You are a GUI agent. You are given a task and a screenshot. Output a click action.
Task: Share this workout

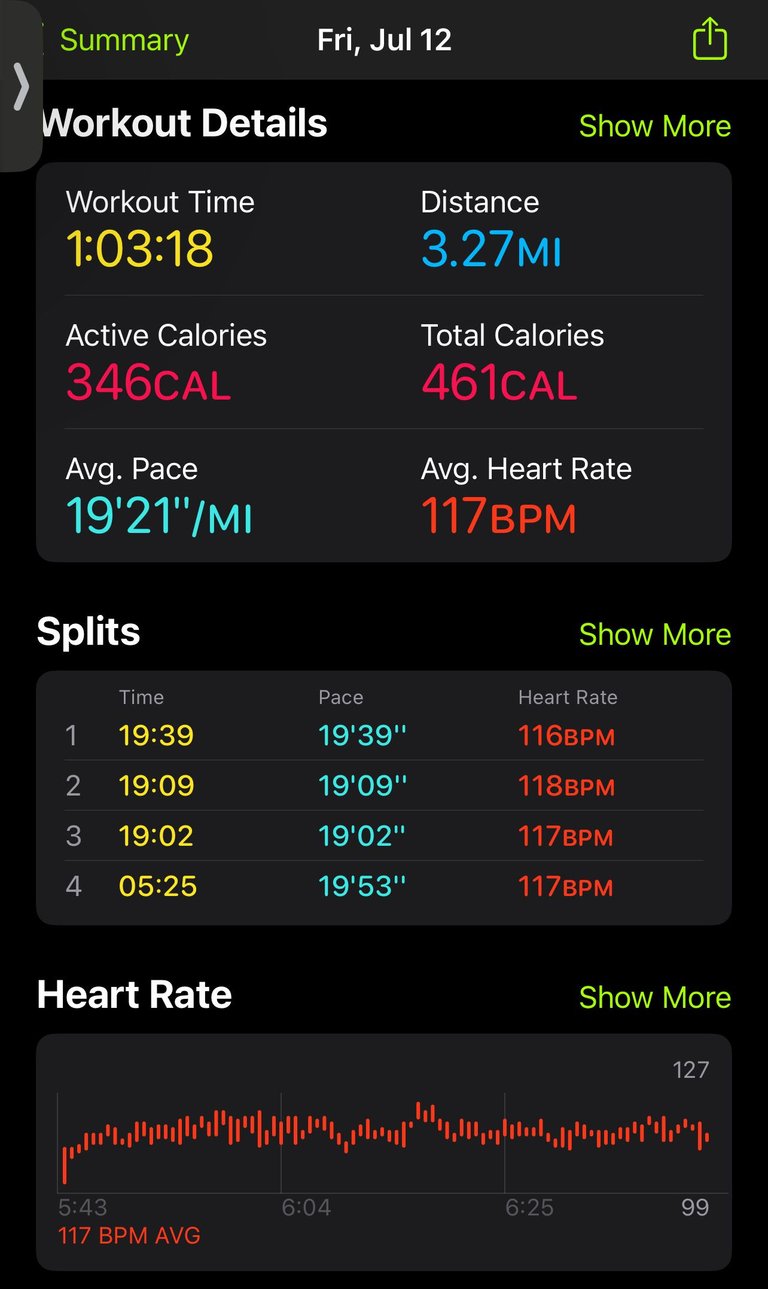tap(709, 39)
